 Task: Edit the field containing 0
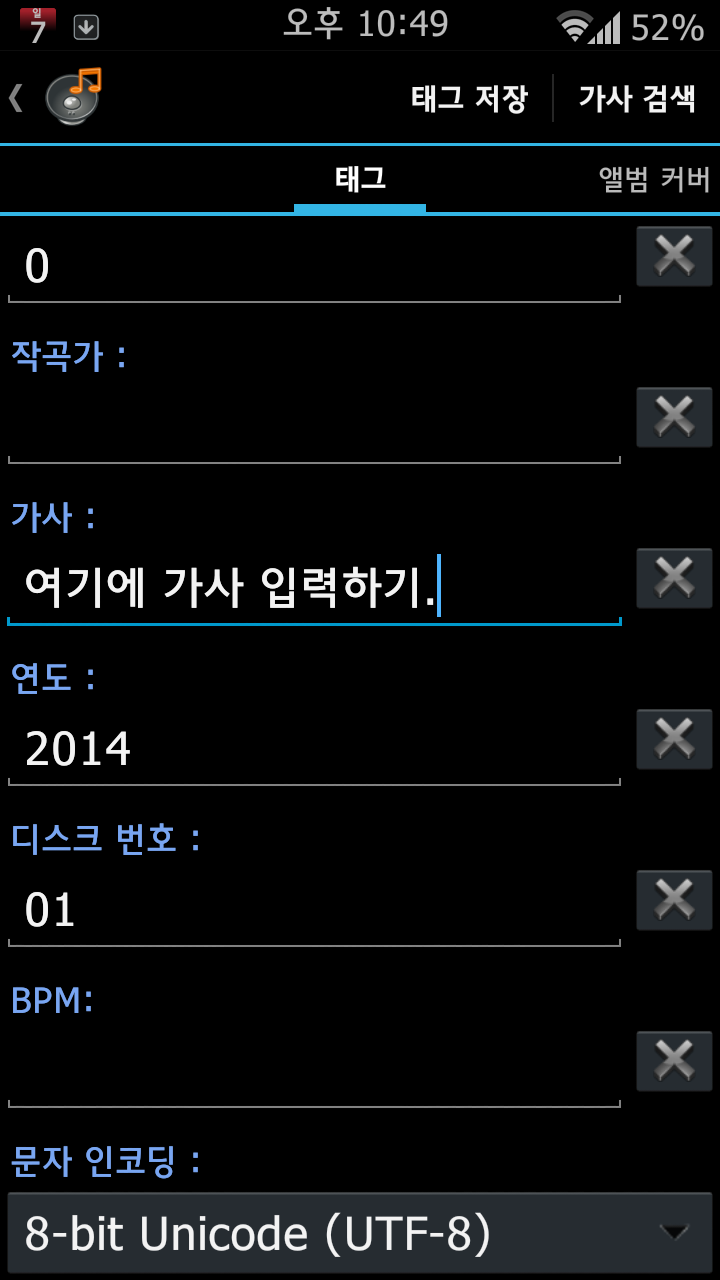tap(314, 267)
